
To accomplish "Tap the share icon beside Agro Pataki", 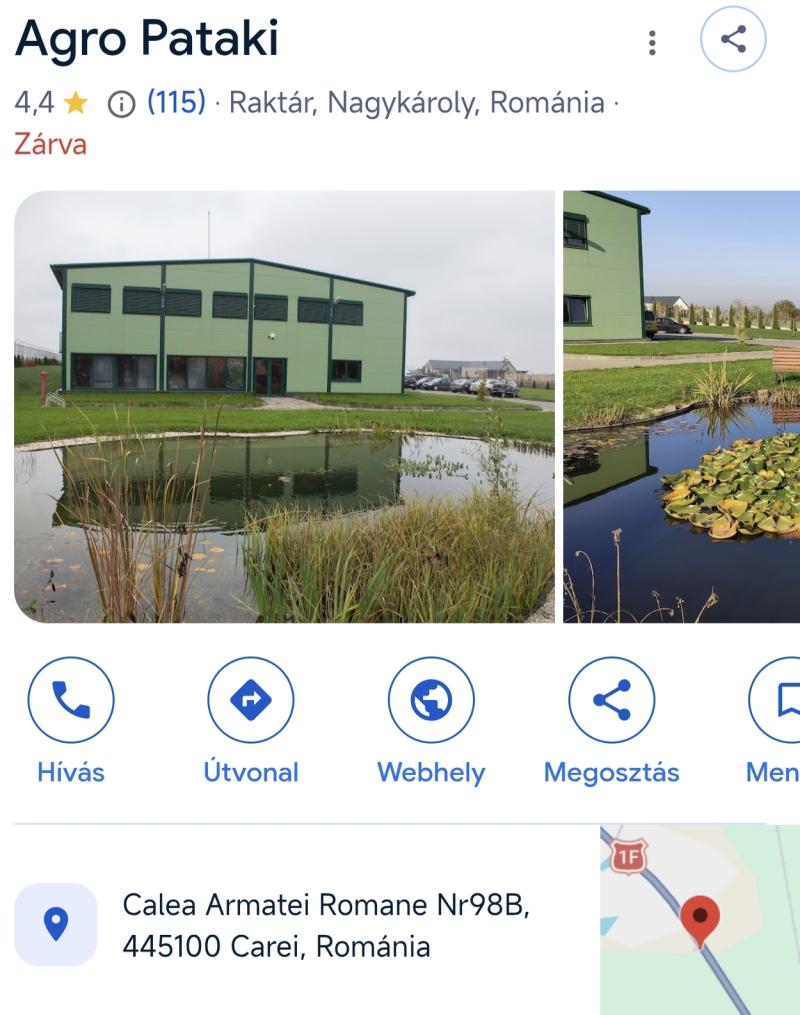I will [733, 40].
